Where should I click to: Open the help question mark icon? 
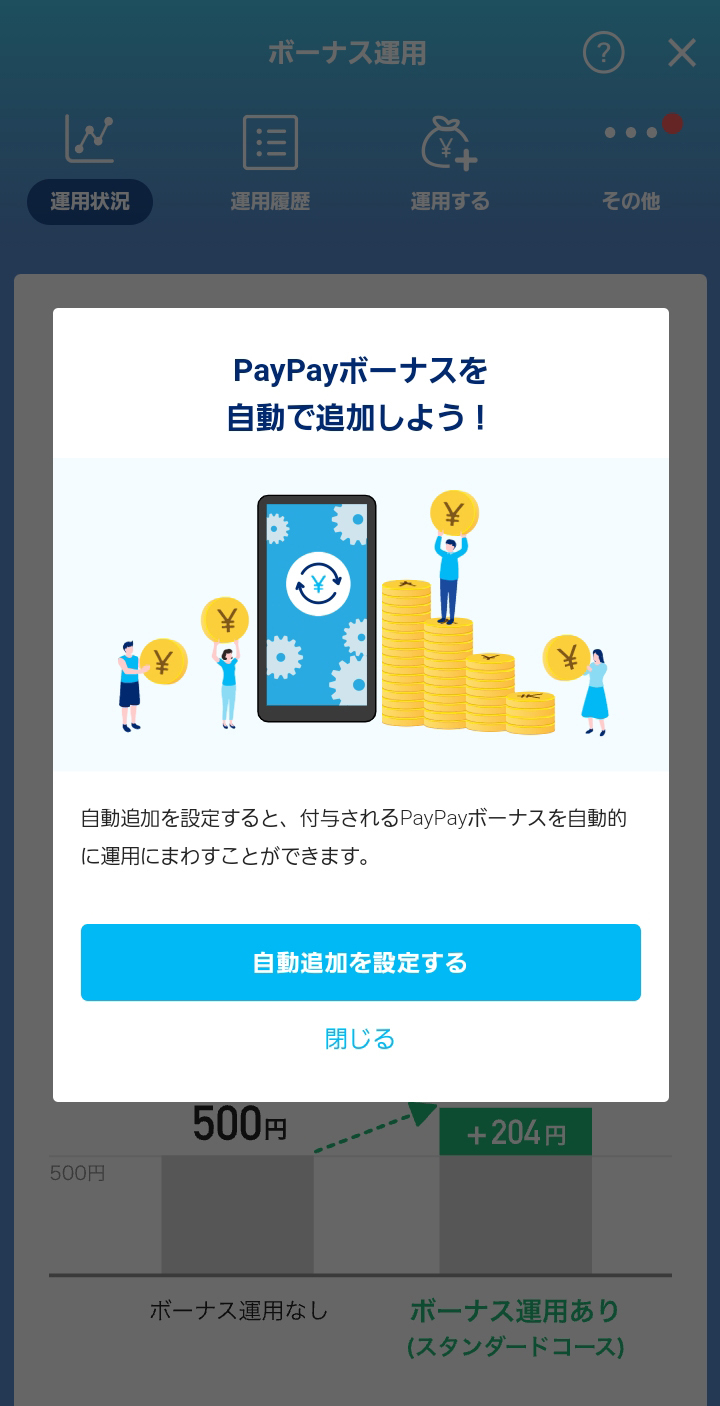(603, 53)
